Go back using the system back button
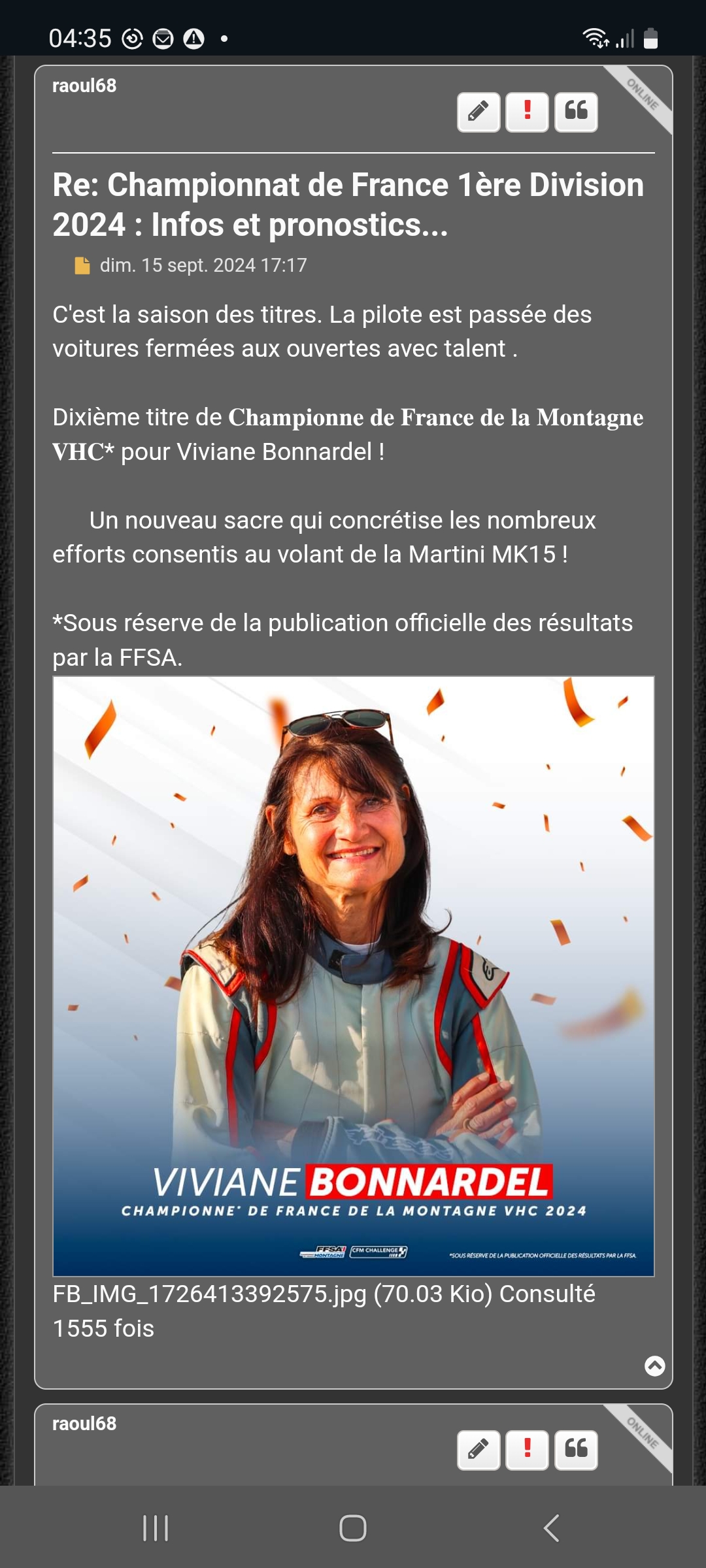The image size is (706, 1568). (551, 1528)
